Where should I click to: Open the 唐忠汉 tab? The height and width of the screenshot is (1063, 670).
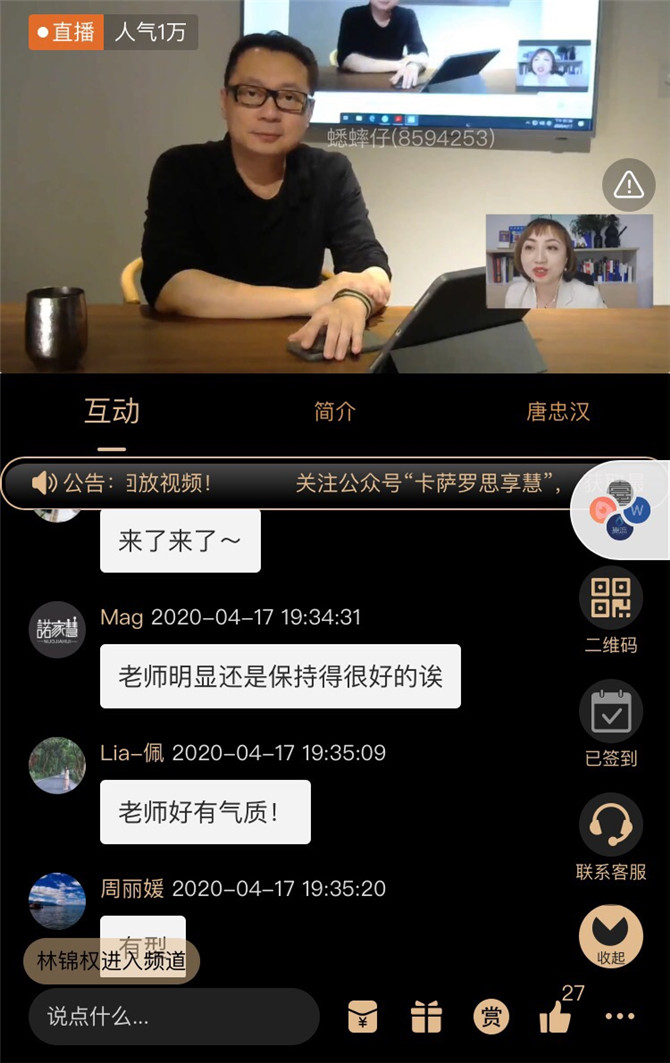tap(558, 411)
